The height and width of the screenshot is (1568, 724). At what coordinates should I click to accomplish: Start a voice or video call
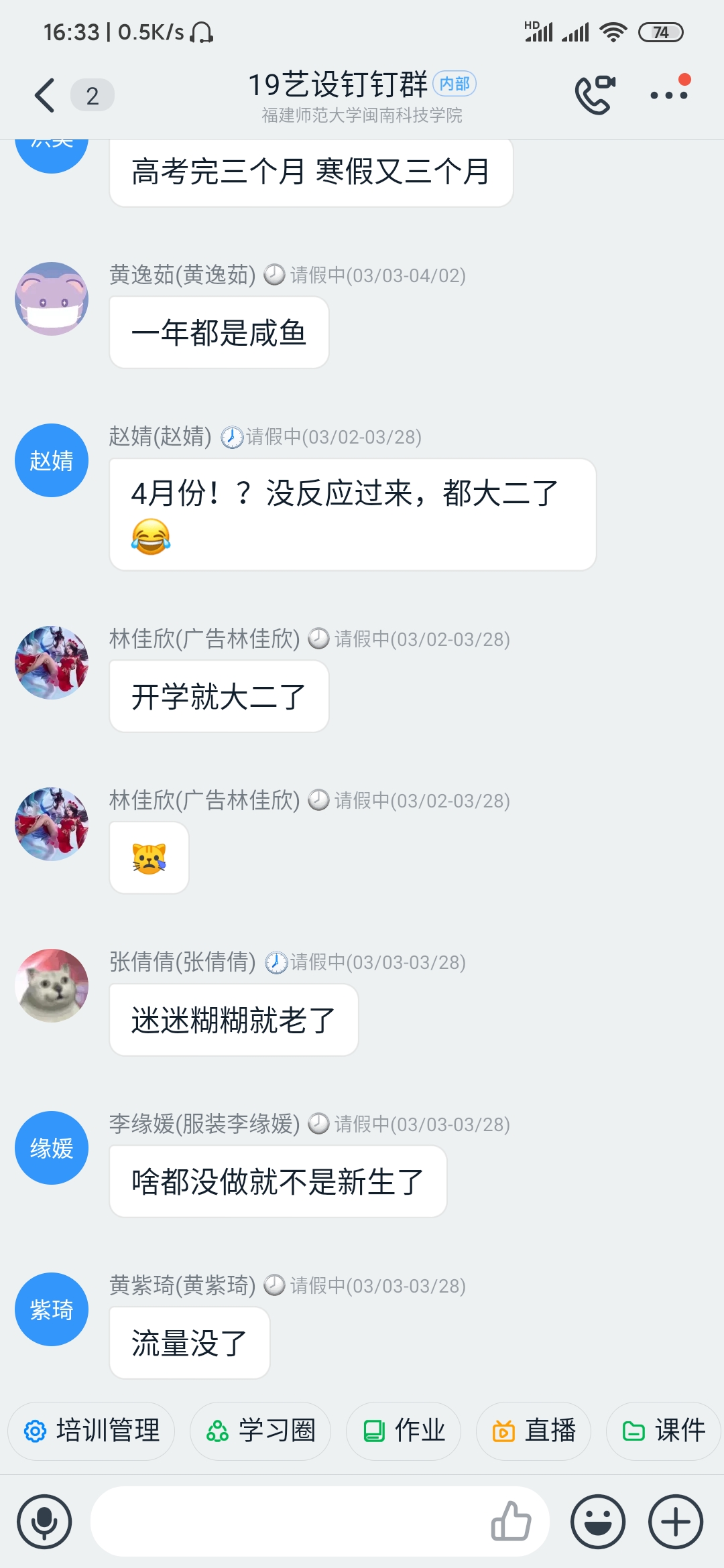(595, 94)
